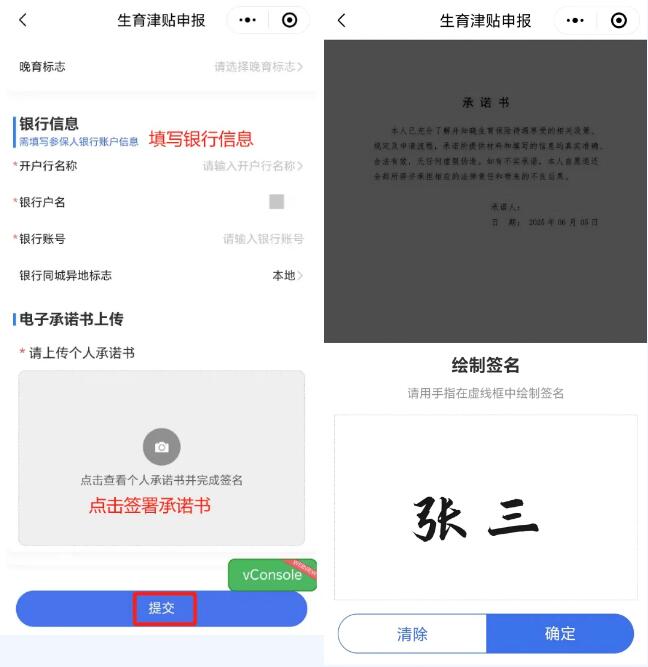Choose the 开户行名称 bank name
648x667 pixels.
(x=252, y=166)
